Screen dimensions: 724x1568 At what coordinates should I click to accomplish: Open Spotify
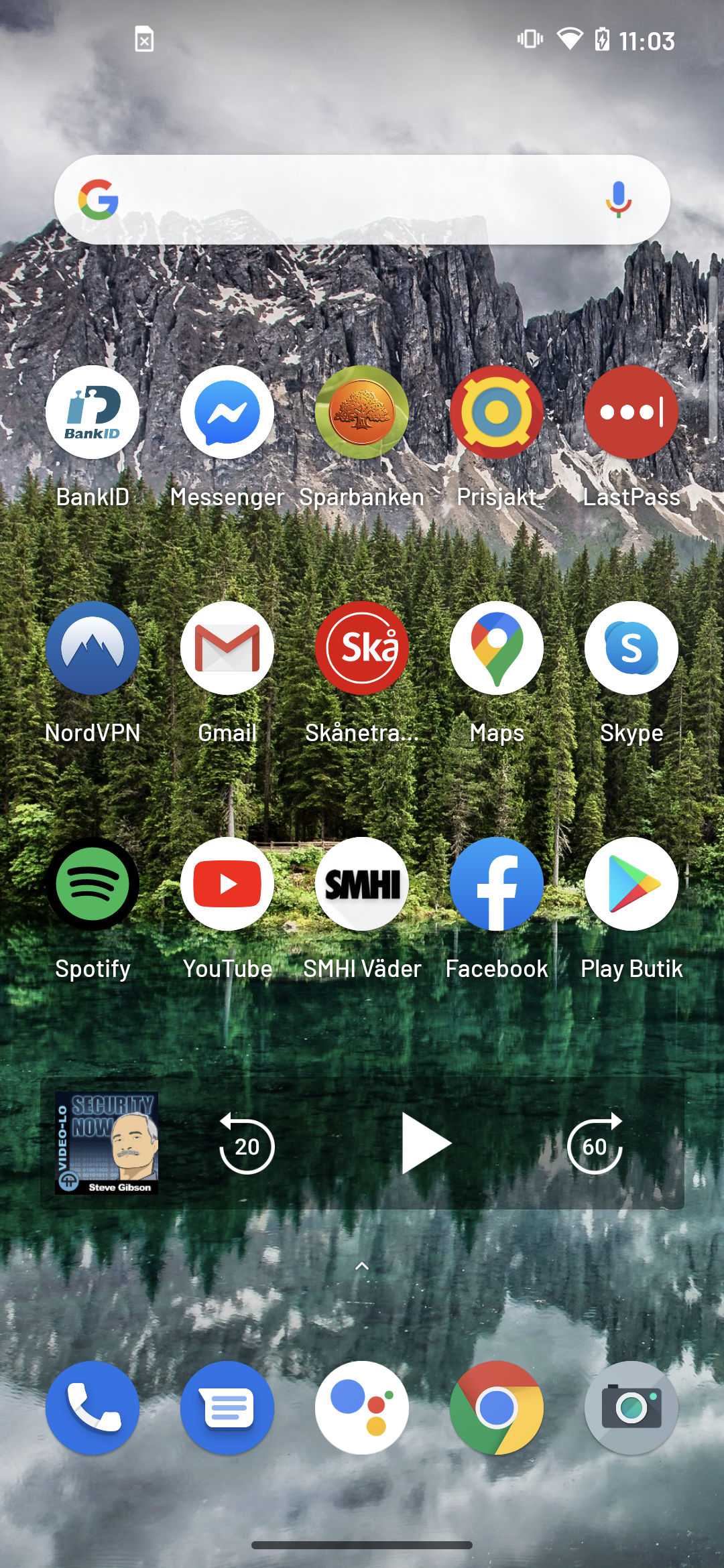coord(93,885)
